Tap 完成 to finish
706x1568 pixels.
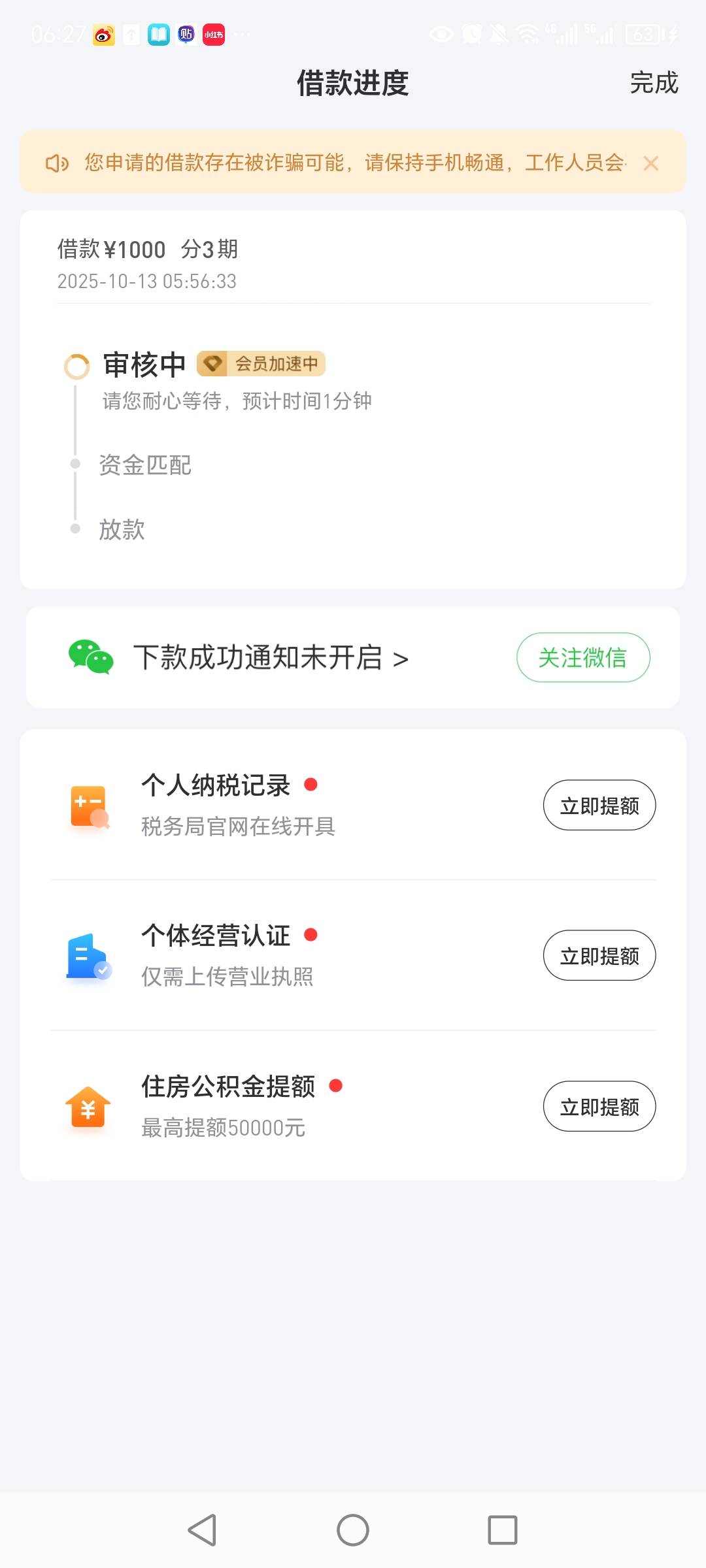(654, 83)
